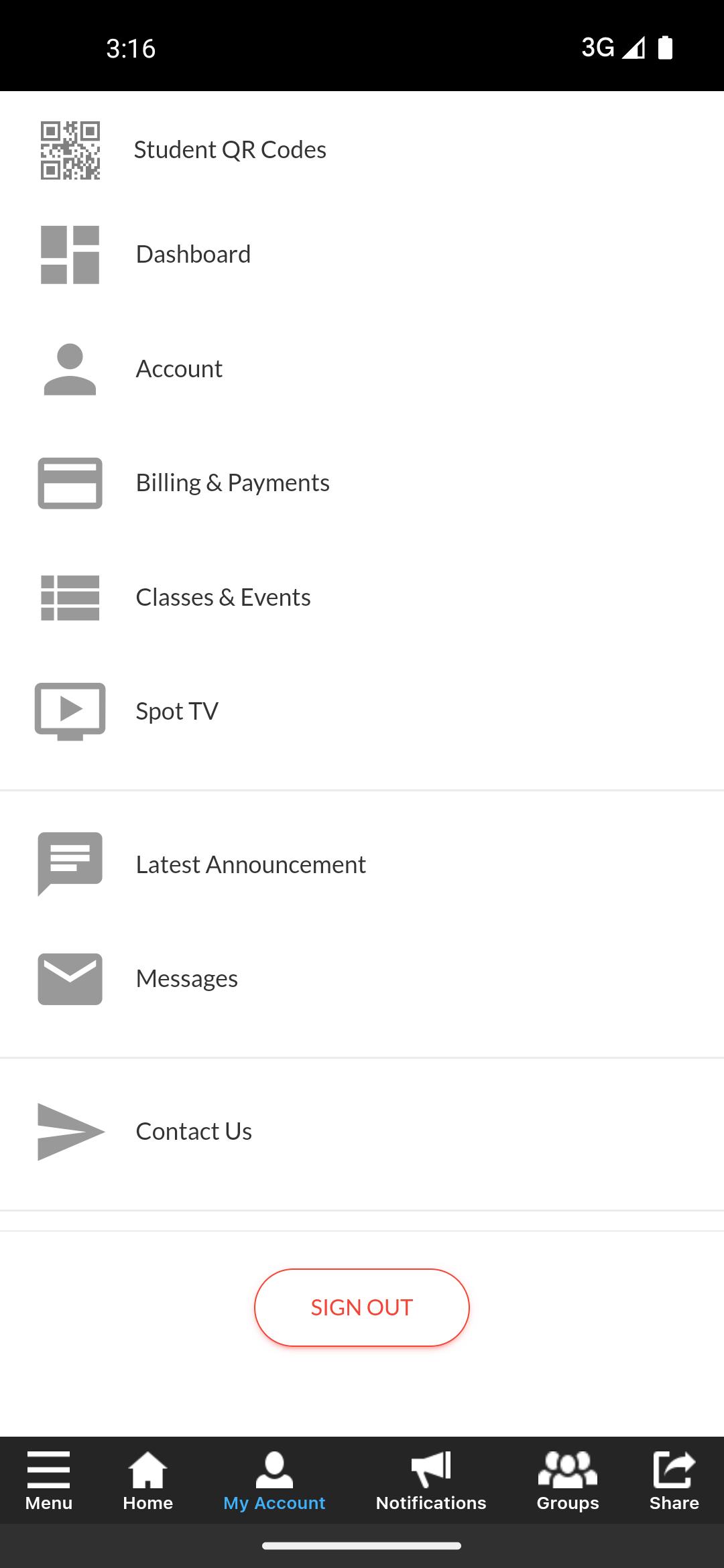Image resolution: width=724 pixels, height=1568 pixels.
Task: Open the Menu drawer in bottom bar
Action: click(x=48, y=1482)
